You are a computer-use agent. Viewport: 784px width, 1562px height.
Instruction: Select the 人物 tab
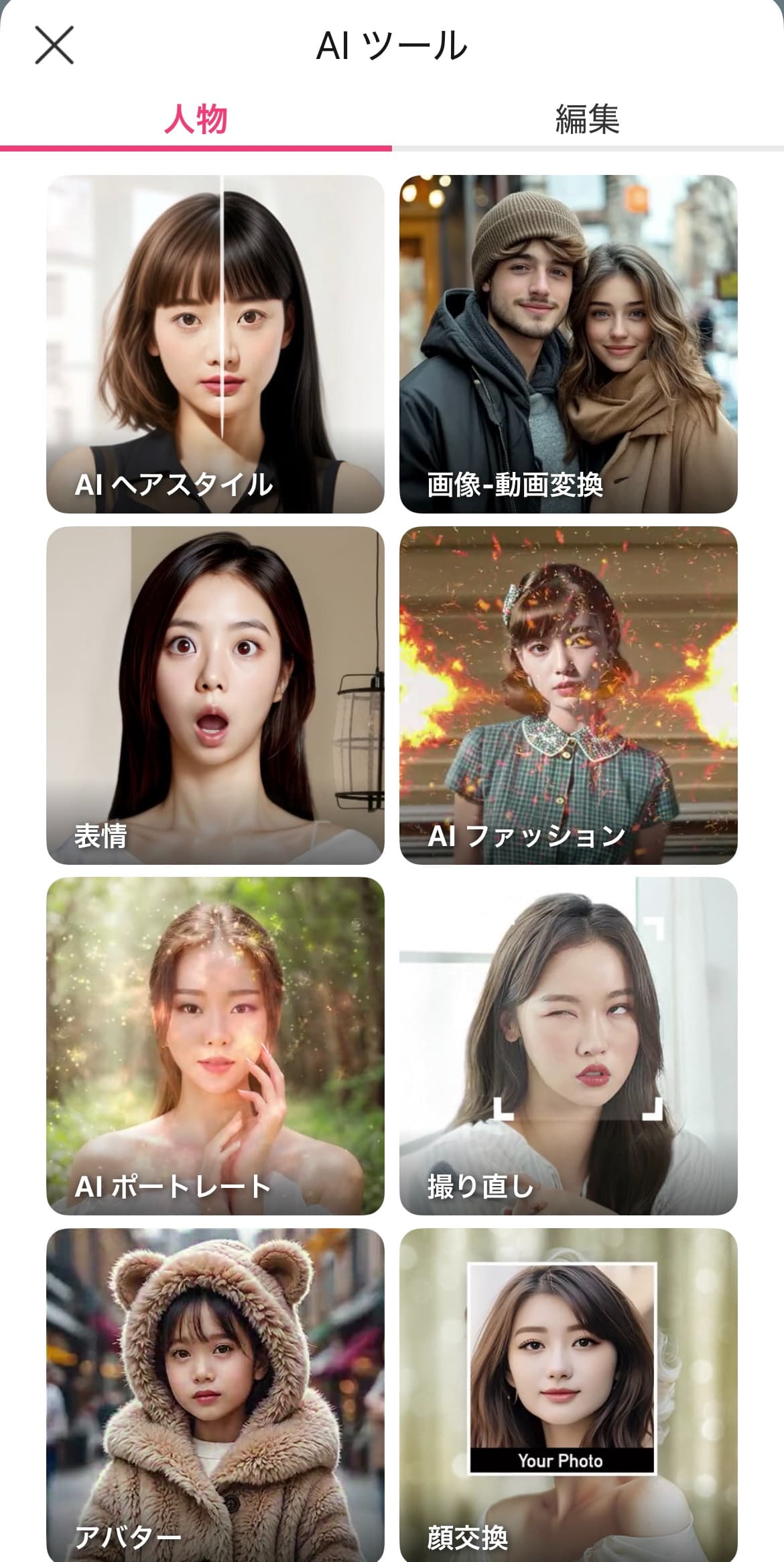(196, 119)
